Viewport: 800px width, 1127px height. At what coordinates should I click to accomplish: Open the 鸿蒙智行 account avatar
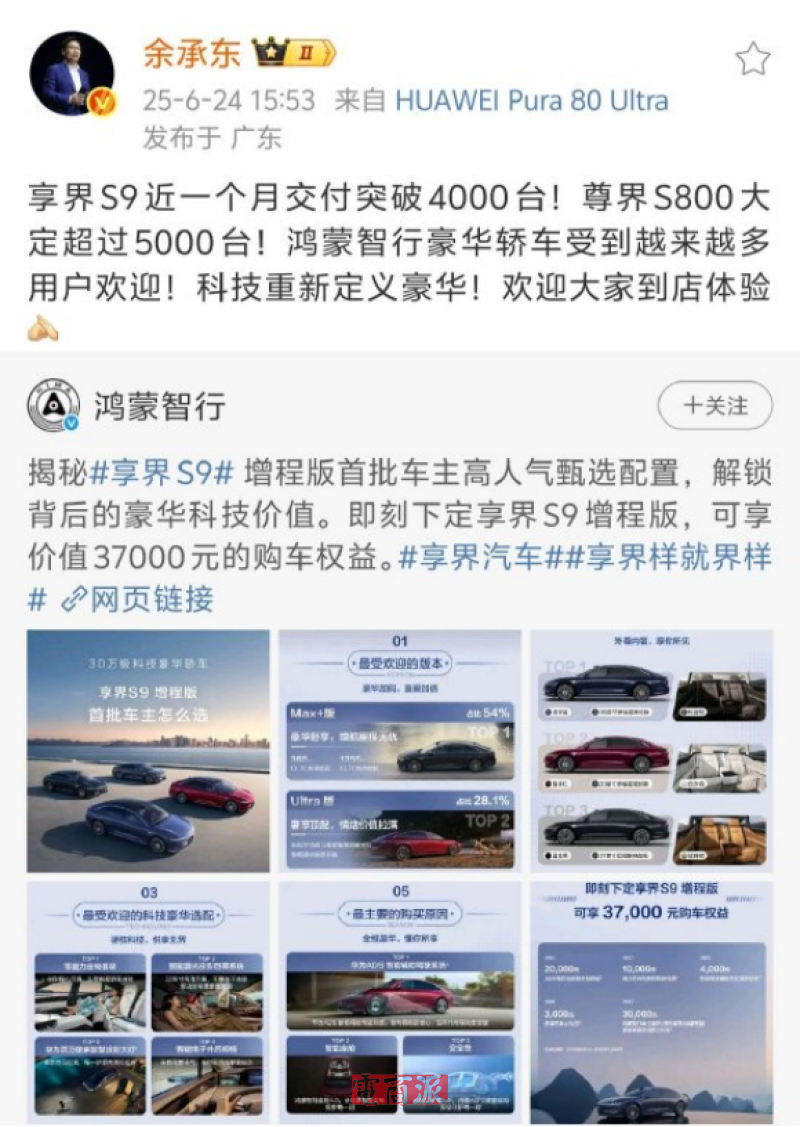(x=55, y=407)
